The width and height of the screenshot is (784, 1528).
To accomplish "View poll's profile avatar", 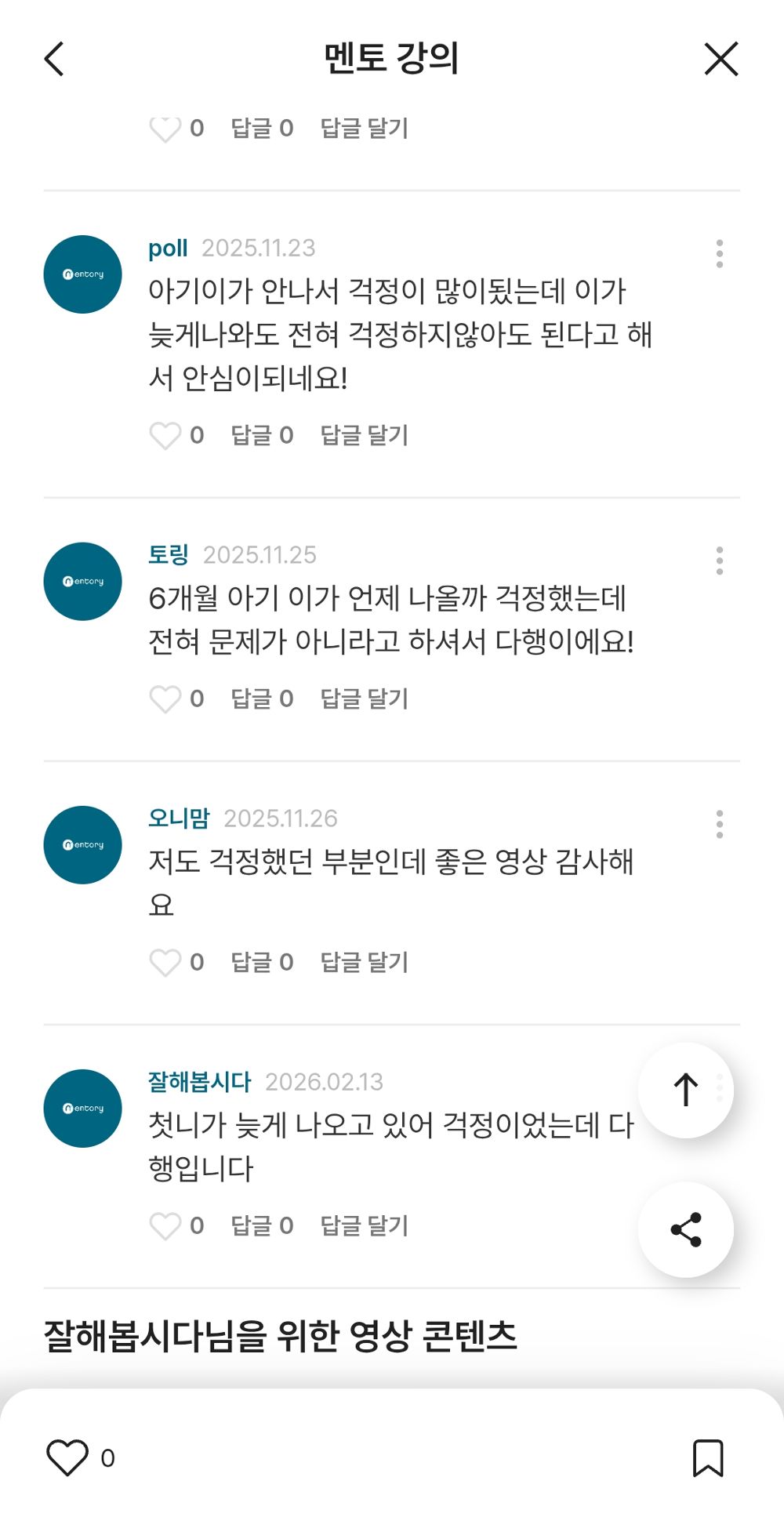I will tap(82, 274).
